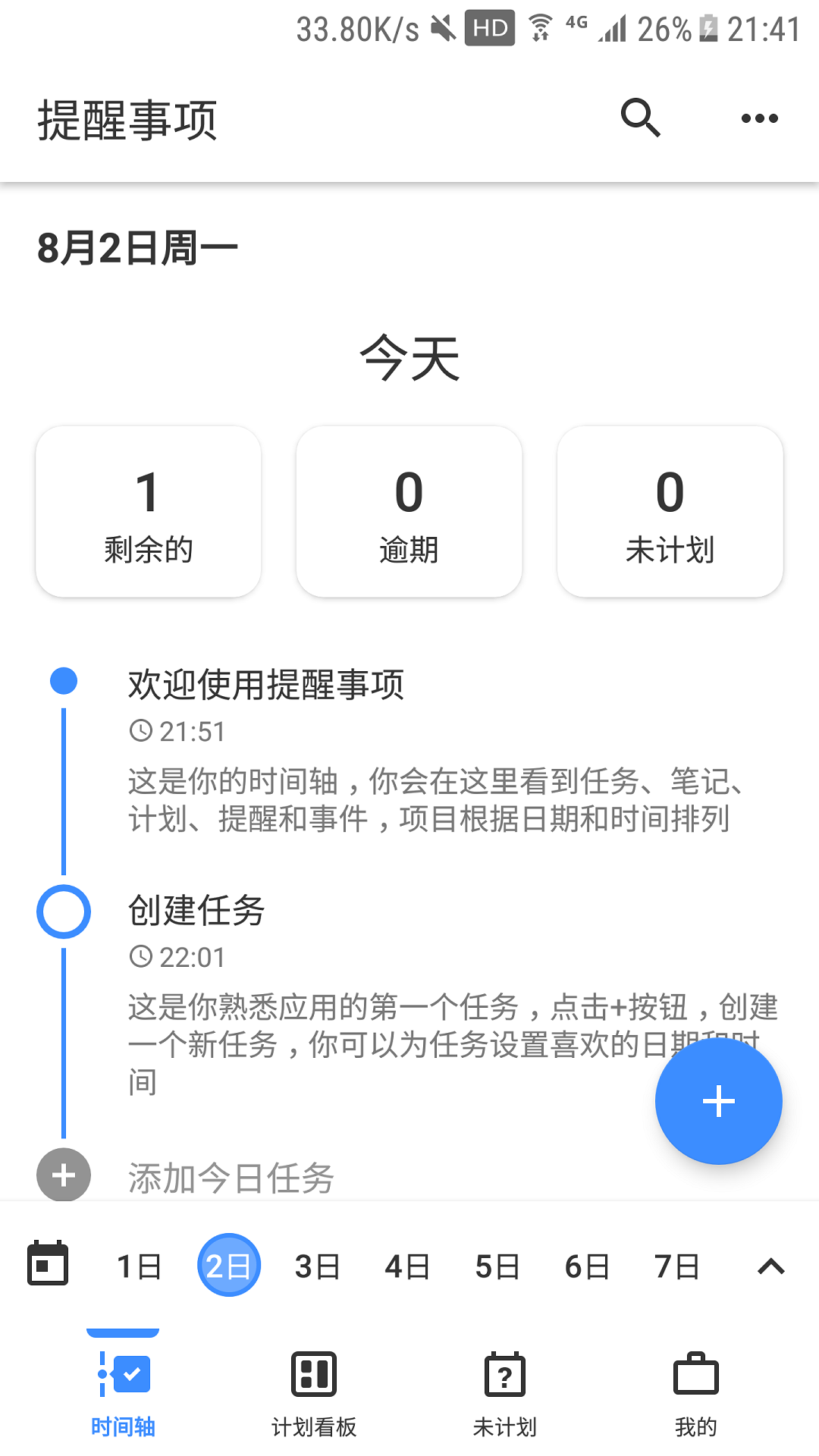Open the 逾期 overdue card
Screen dimensions: 819x1456
pyautogui.click(x=409, y=512)
